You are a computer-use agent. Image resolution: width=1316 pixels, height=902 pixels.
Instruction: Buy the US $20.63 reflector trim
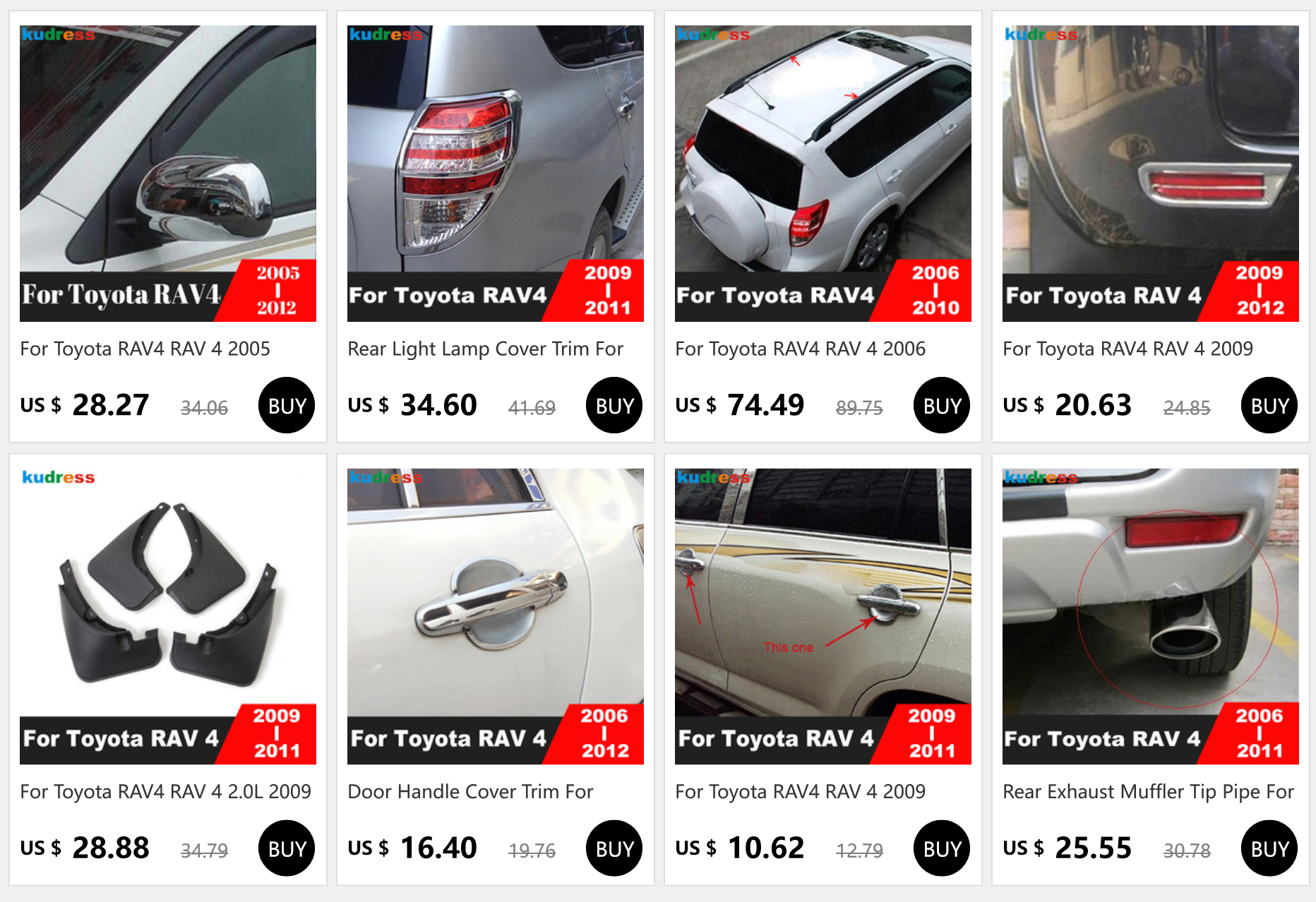click(x=1269, y=405)
